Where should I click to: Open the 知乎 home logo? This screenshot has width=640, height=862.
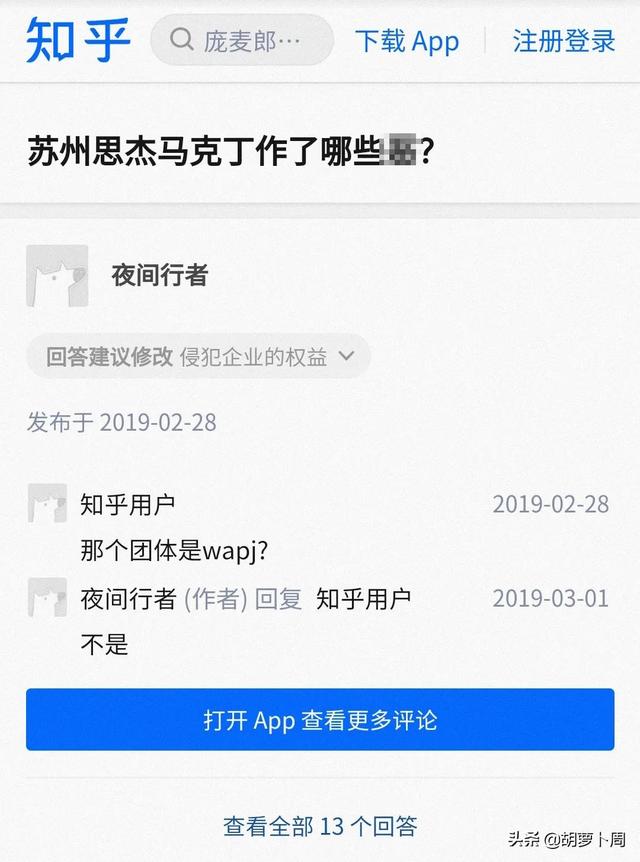click(77, 40)
